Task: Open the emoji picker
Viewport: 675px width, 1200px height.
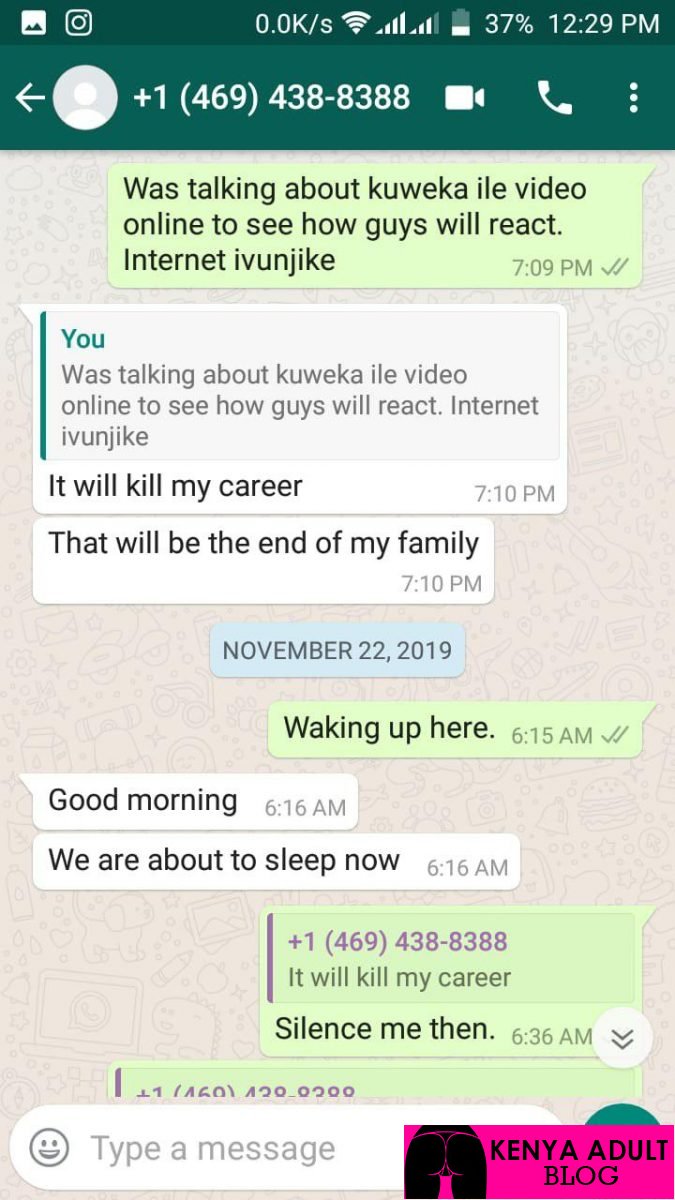Action: (49, 1148)
